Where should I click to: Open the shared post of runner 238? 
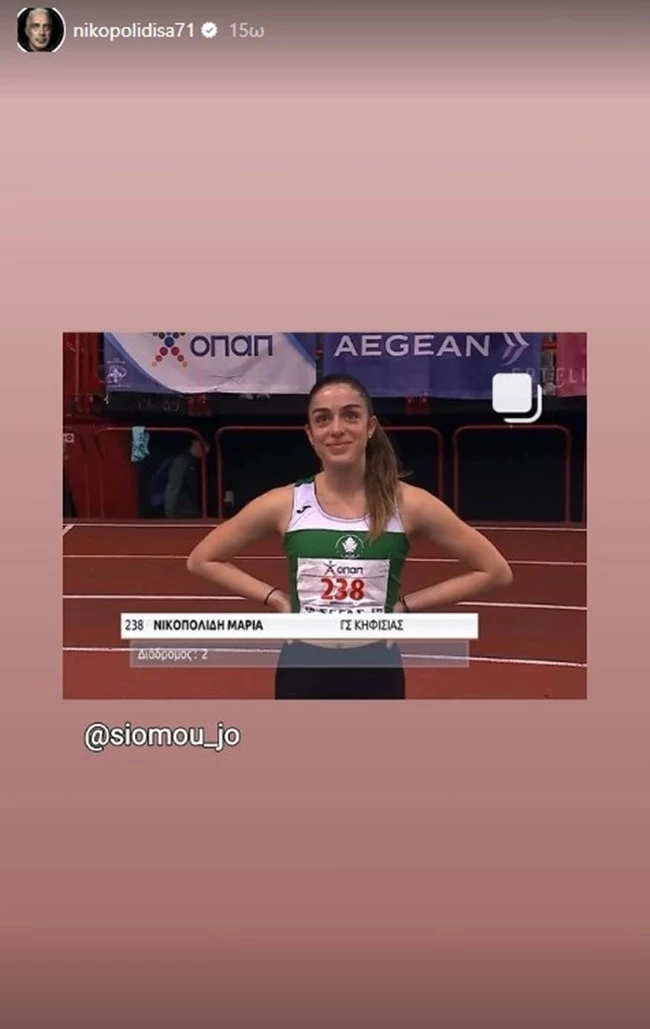pyautogui.click(x=324, y=515)
